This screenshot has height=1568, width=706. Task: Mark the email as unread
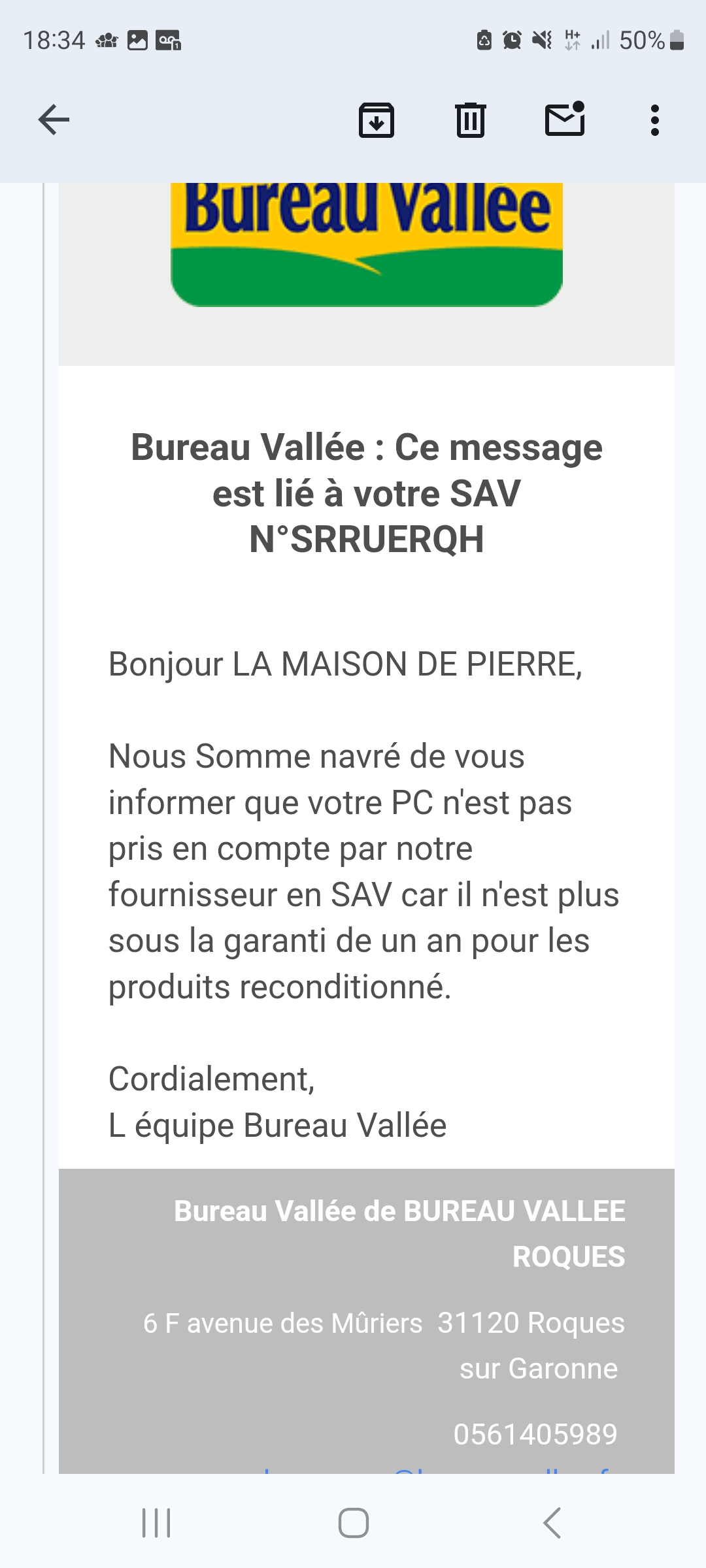[x=565, y=120]
